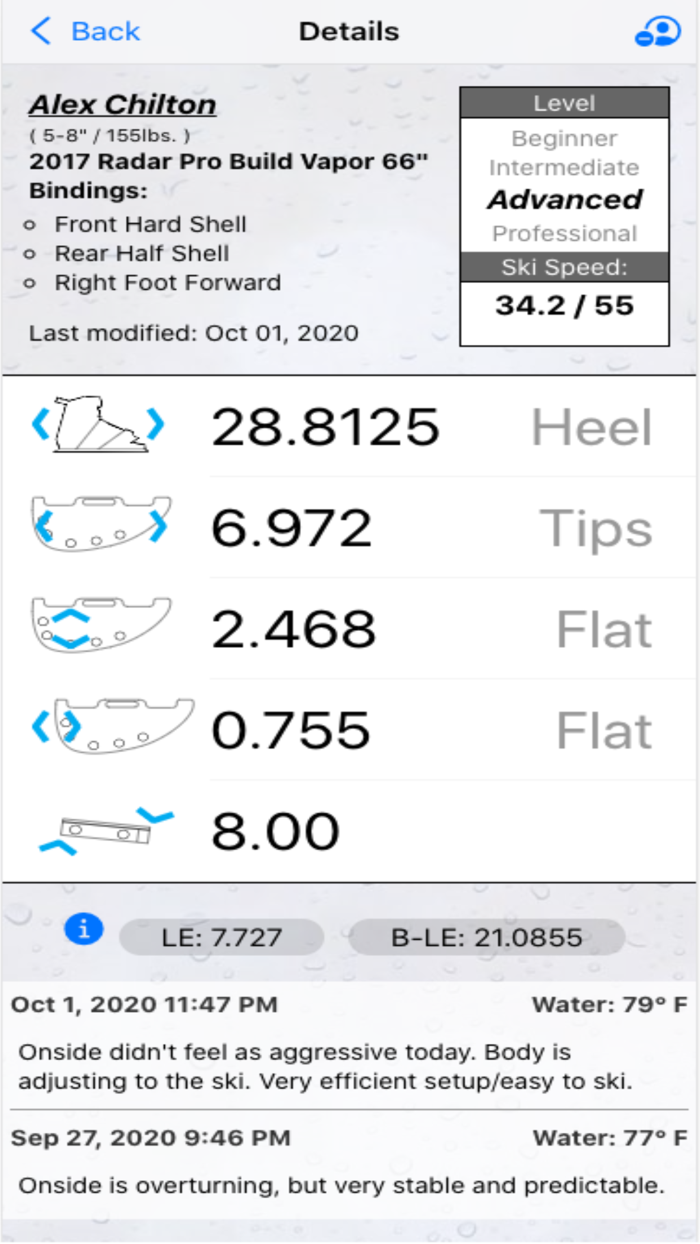Tap the LE: 7.727 chip
Screen dimensions: 700x1244
pyautogui.click(x=221, y=938)
